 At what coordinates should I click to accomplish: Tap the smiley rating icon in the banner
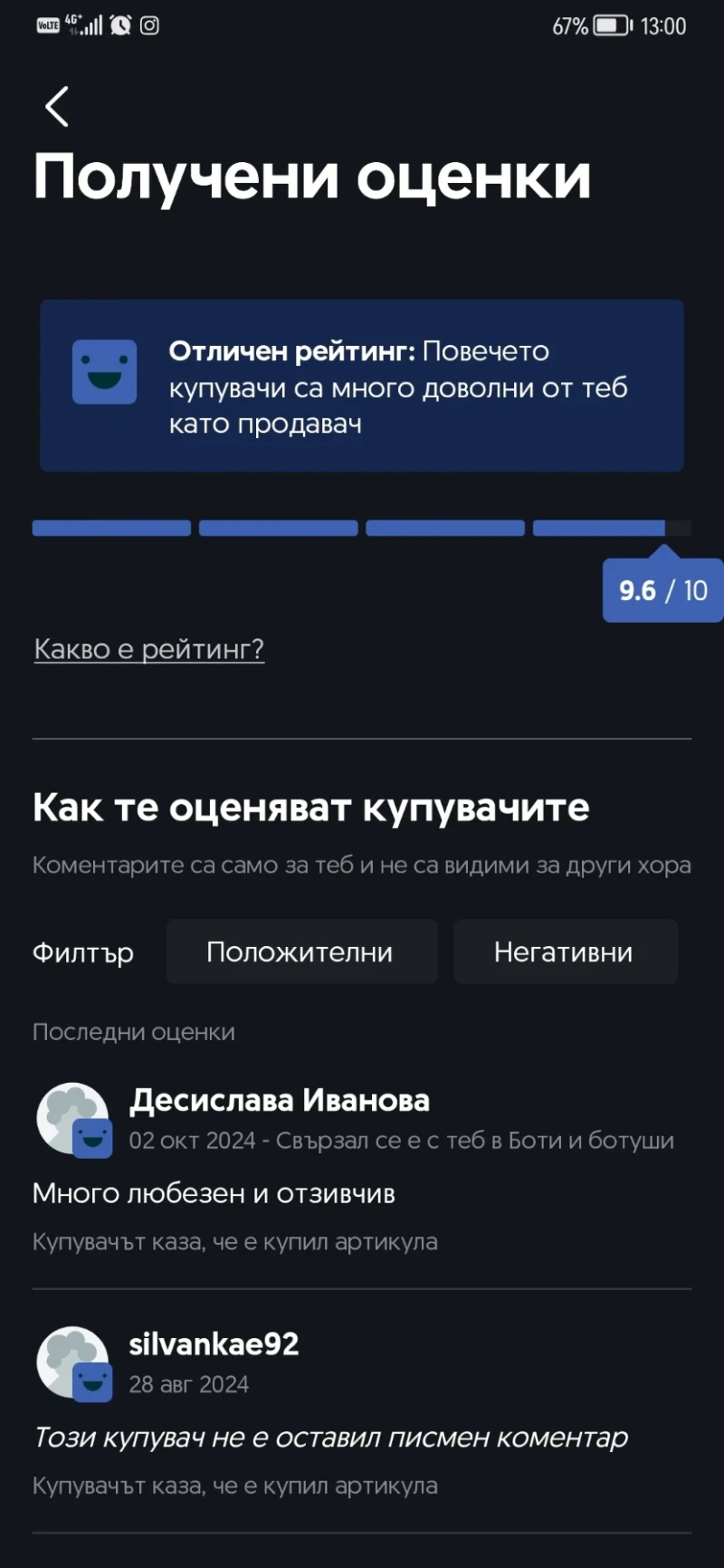[x=104, y=369]
